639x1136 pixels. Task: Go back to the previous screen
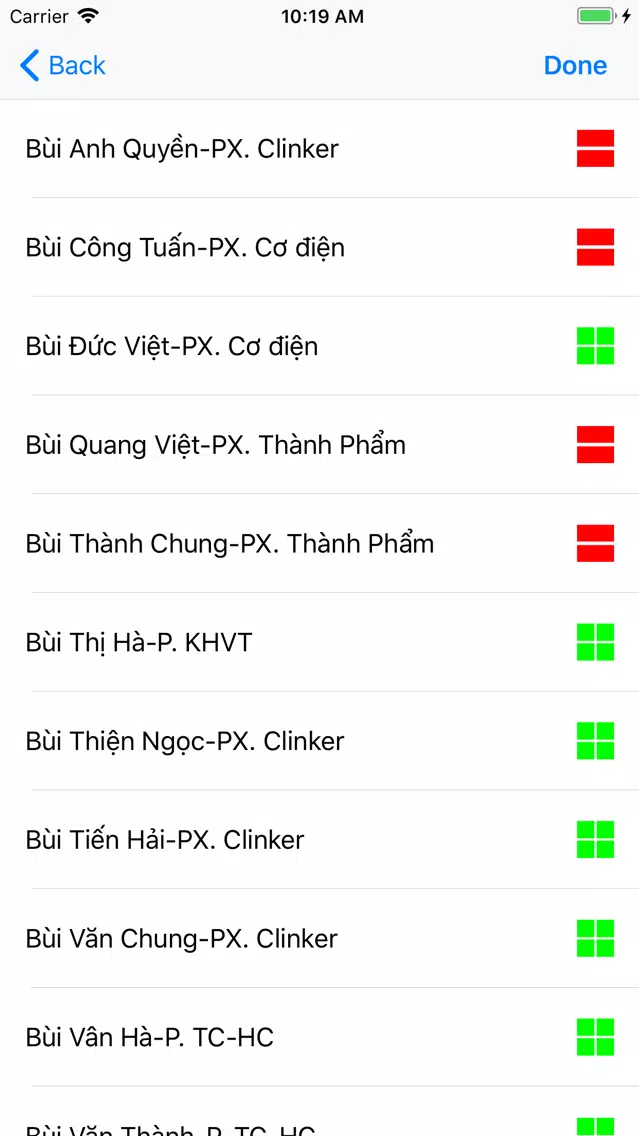(x=62, y=65)
